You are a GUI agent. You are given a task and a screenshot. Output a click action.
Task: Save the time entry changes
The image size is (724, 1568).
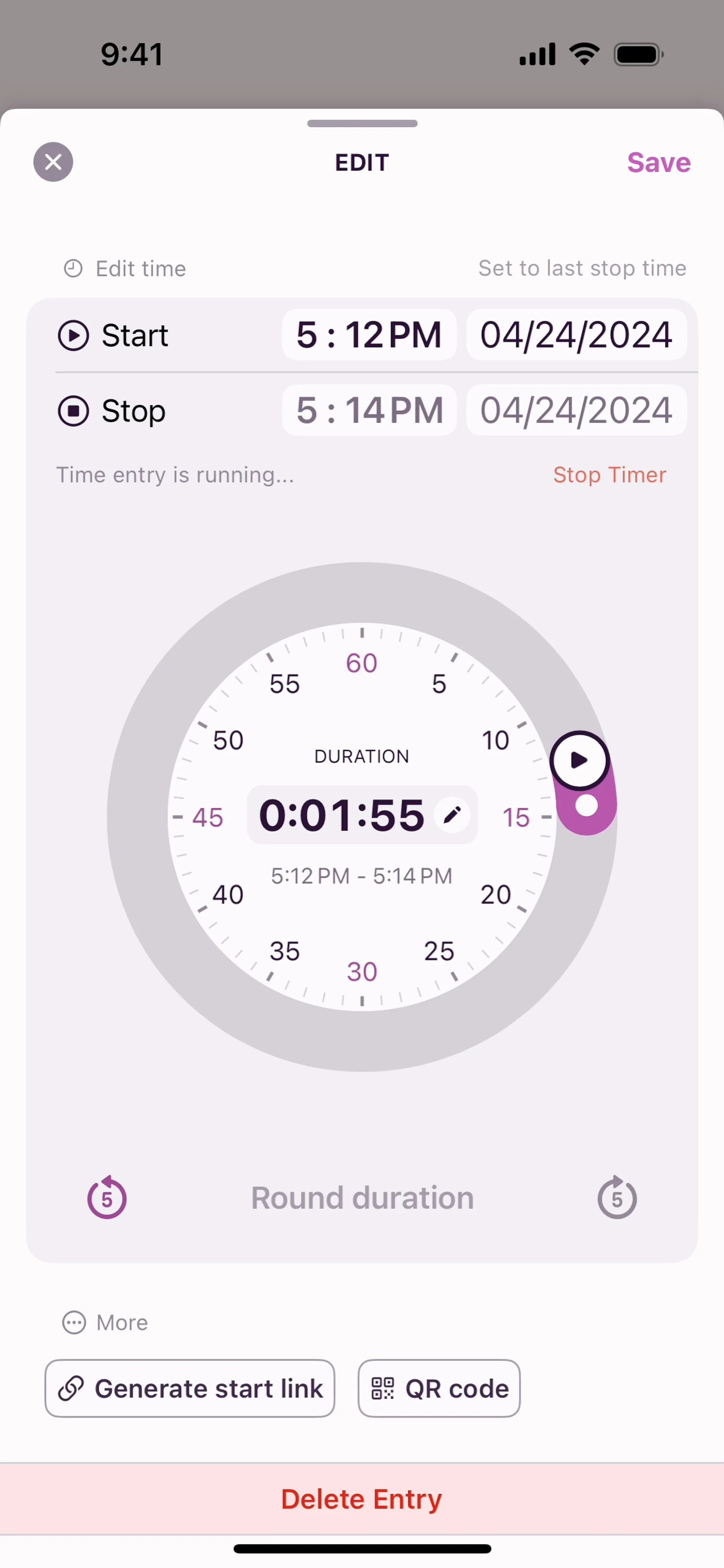click(x=658, y=162)
